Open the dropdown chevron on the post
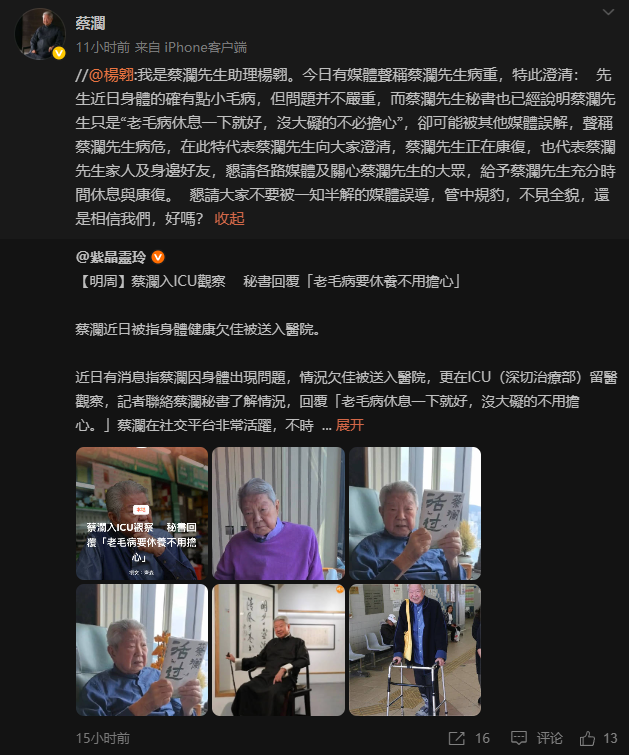This screenshot has height=755, width=629. 607,12
